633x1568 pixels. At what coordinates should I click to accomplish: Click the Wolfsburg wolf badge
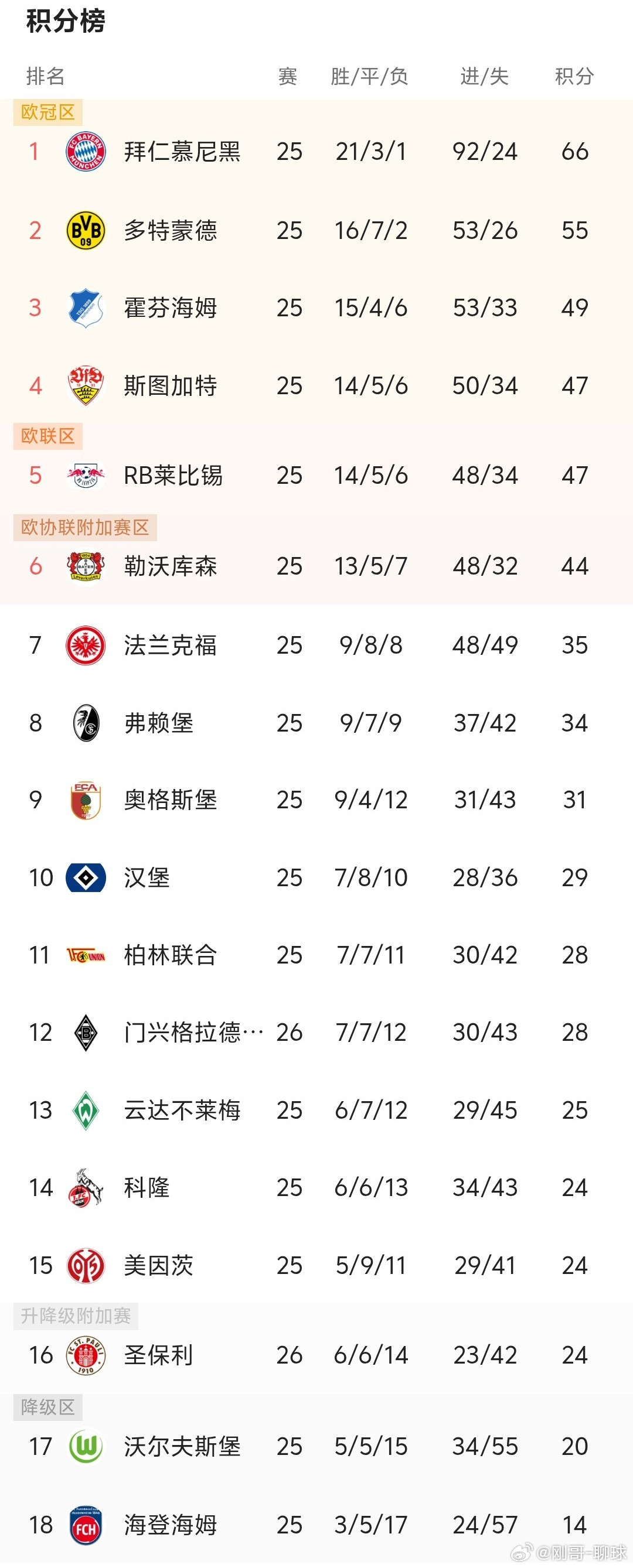coord(86,1447)
